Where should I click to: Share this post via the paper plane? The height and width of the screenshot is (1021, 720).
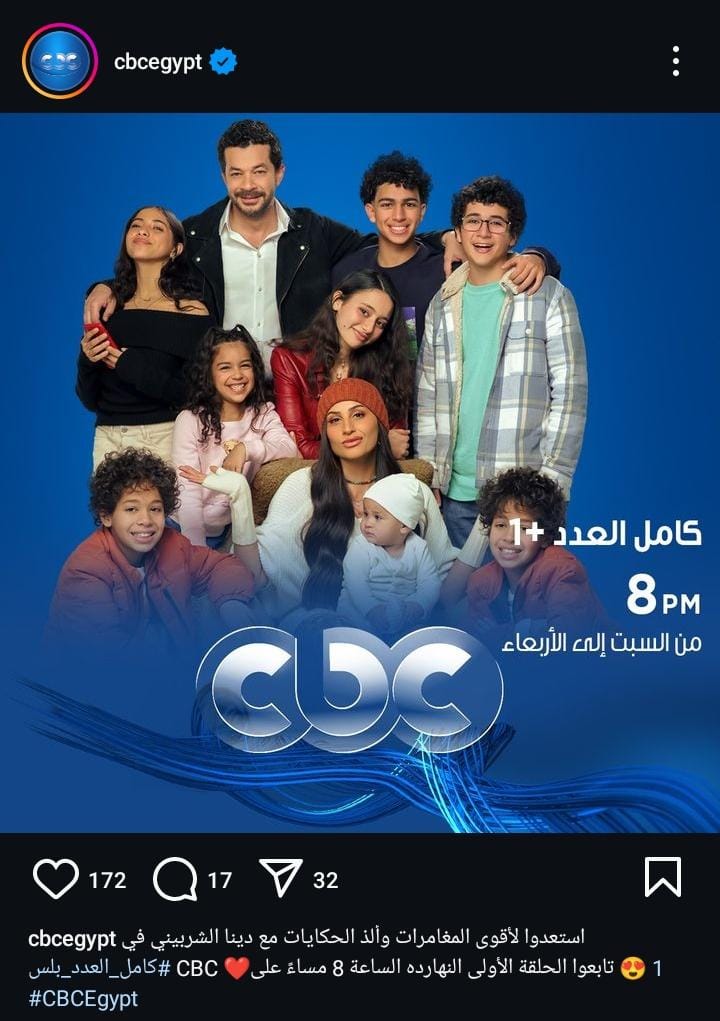(x=281, y=879)
